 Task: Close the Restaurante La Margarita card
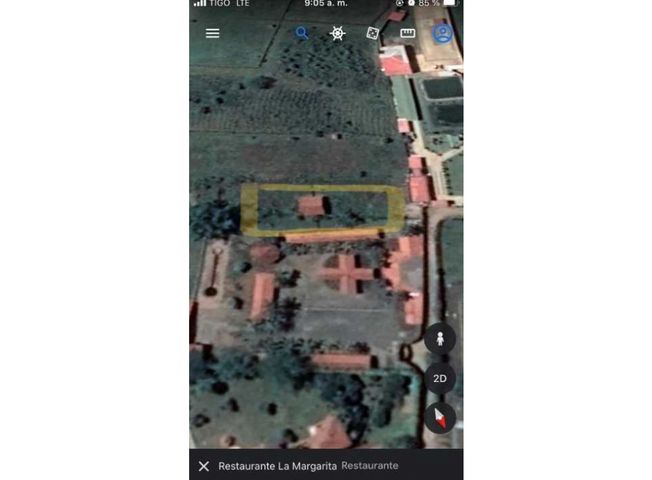[x=204, y=466]
